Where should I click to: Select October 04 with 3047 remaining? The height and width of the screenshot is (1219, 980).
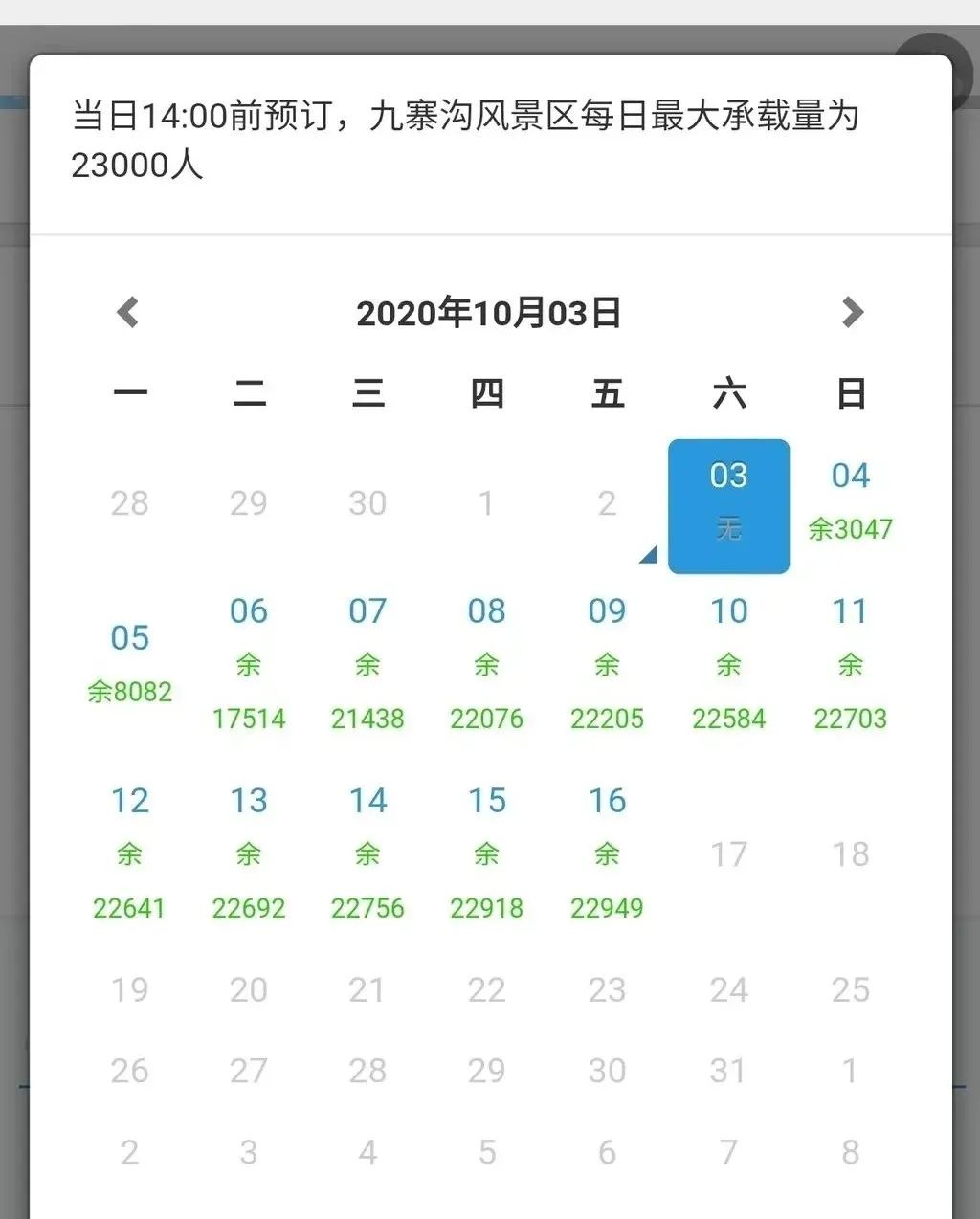coord(850,501)
